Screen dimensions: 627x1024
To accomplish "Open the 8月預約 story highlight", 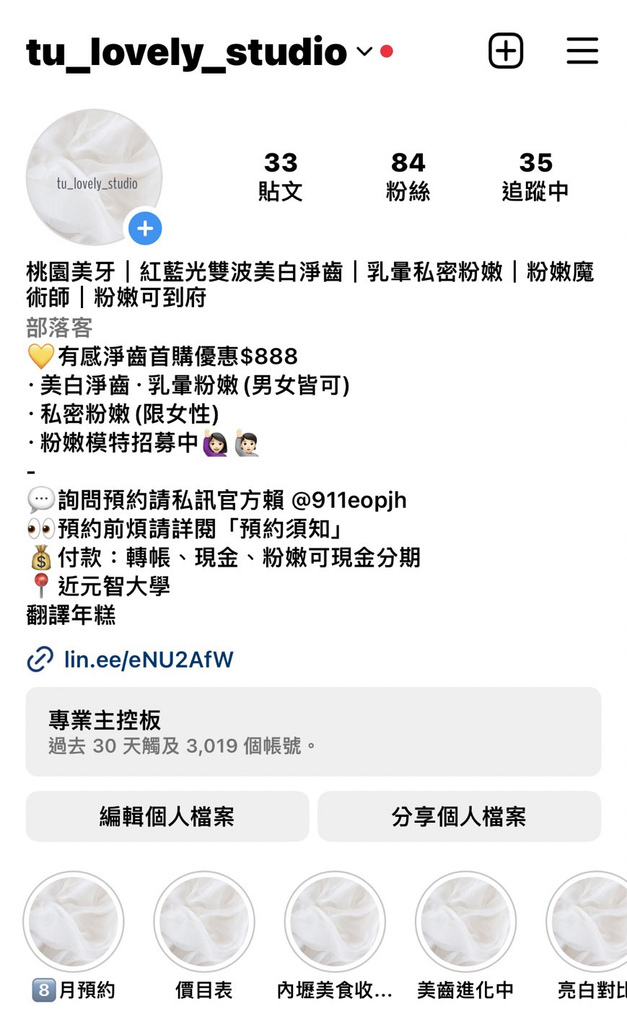I will 73,936.
